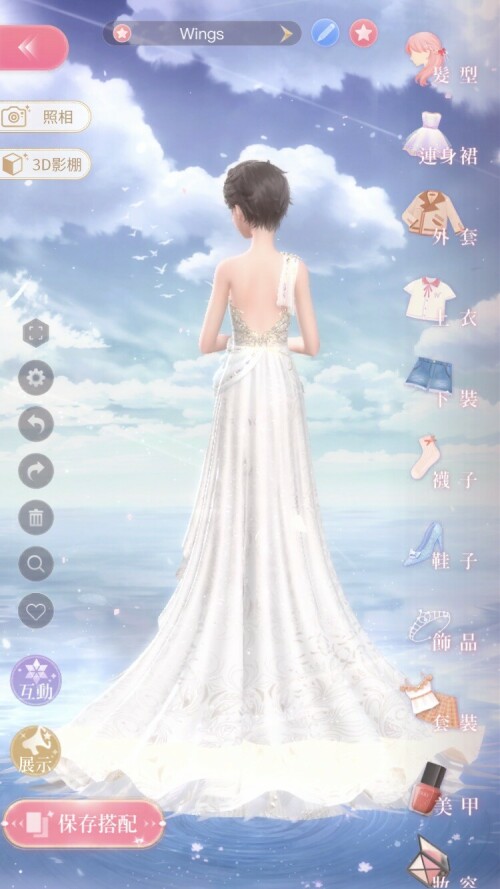This screenshot has height=889, width=500.
Task: Open the 連身裙 dress category
Action: click(x=442, y=139)
